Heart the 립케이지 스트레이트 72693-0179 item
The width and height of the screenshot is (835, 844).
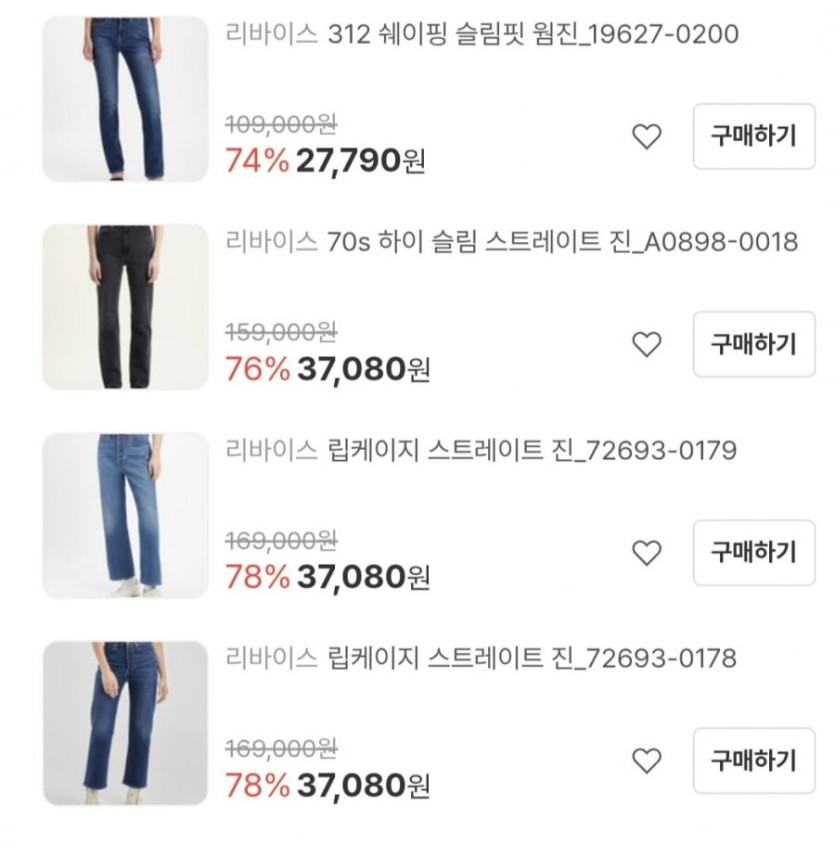pos(647,552)
